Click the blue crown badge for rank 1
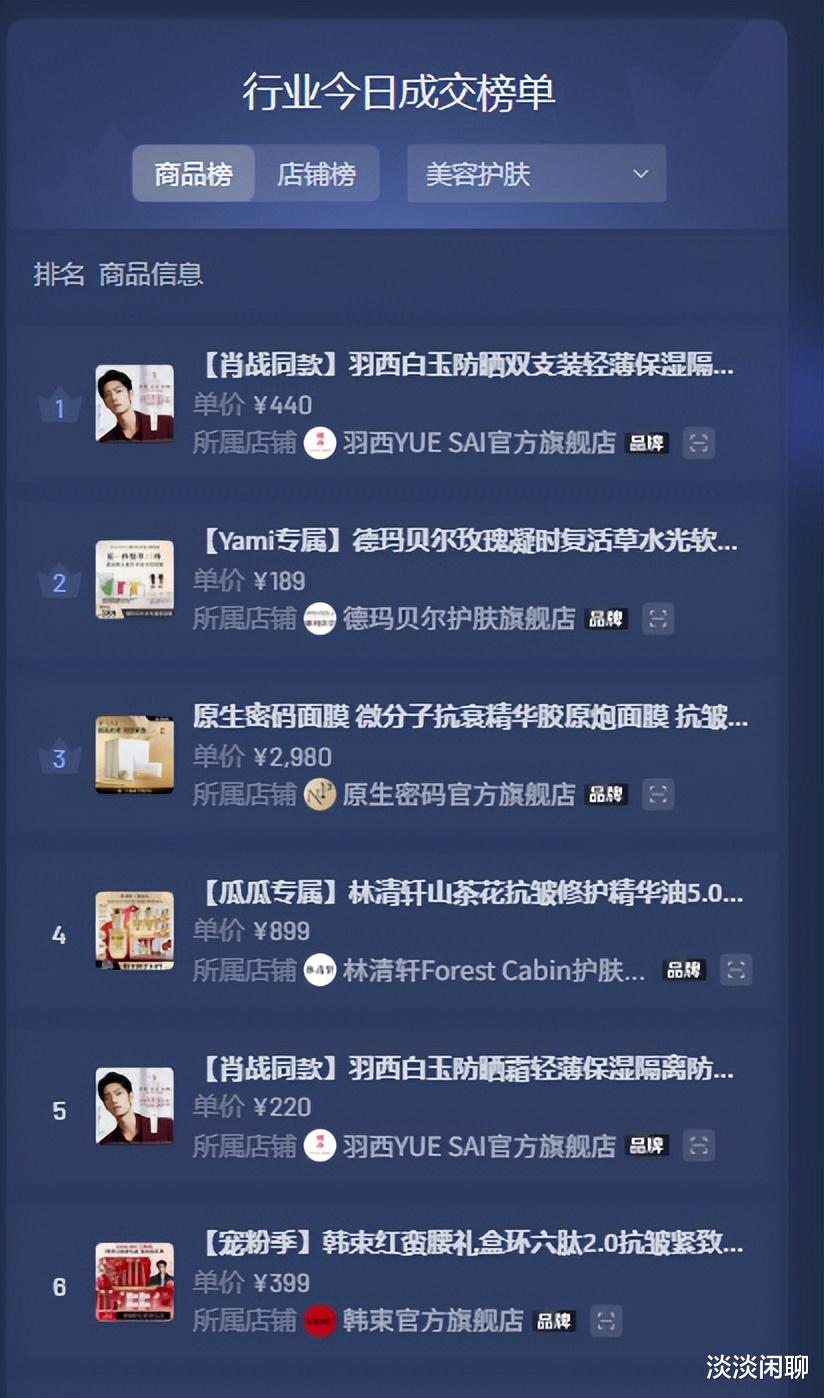The height and width of the screenshot is (1398, 824). (59, 406)
